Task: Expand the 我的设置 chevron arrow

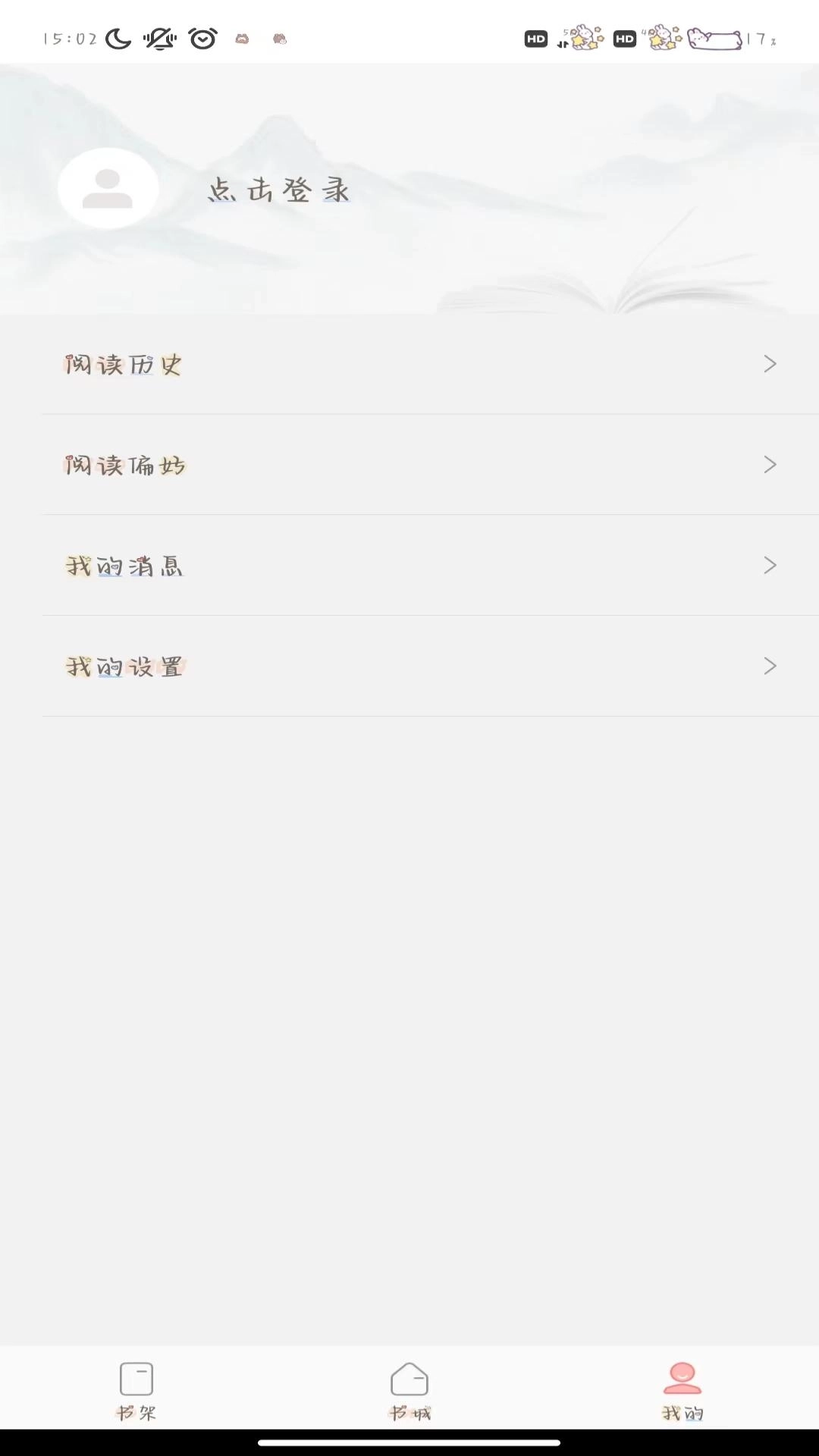Action: pyautogui.click(x=769, y=666)
